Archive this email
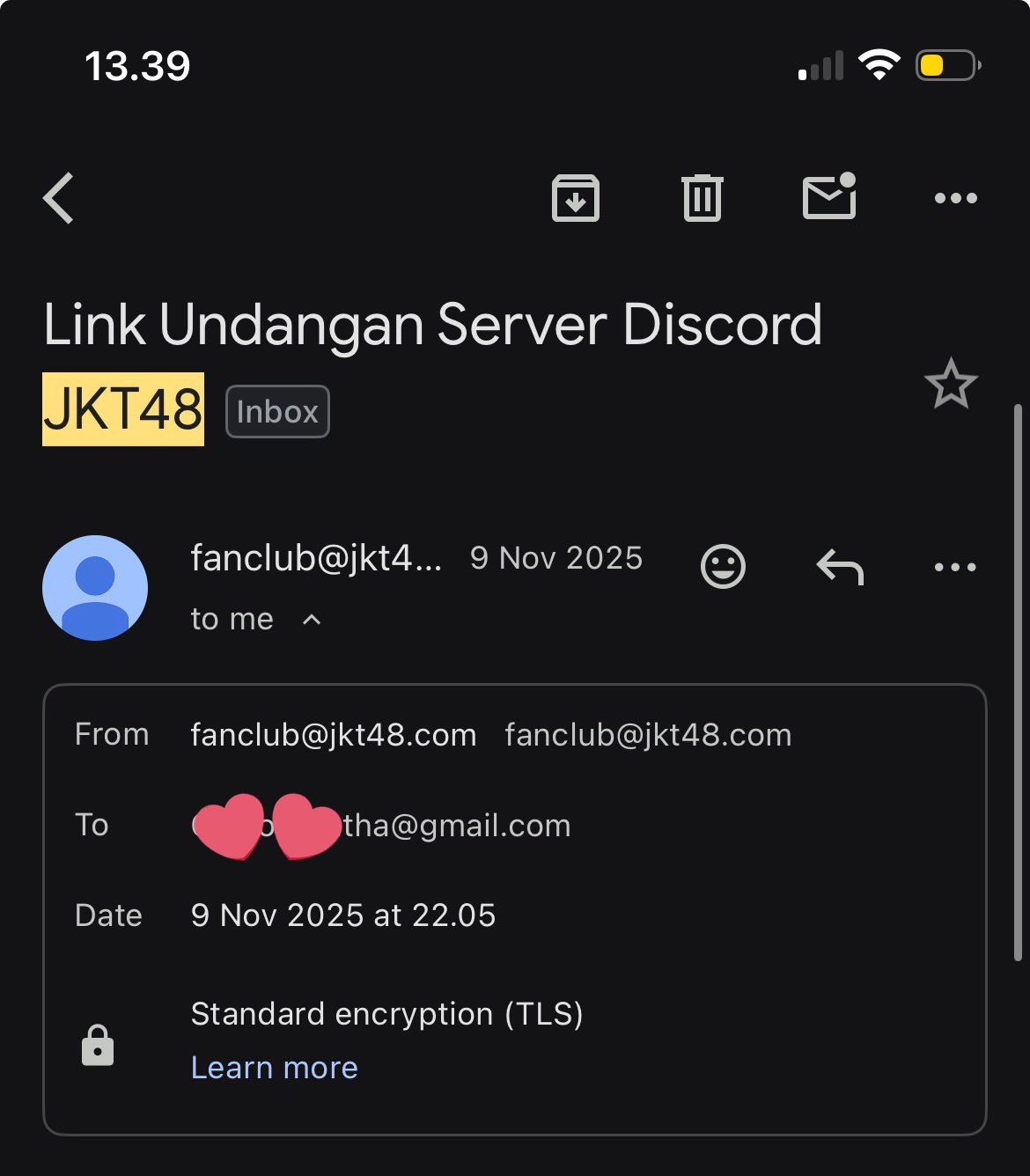 pyautogui.click(x=575, y=198)
